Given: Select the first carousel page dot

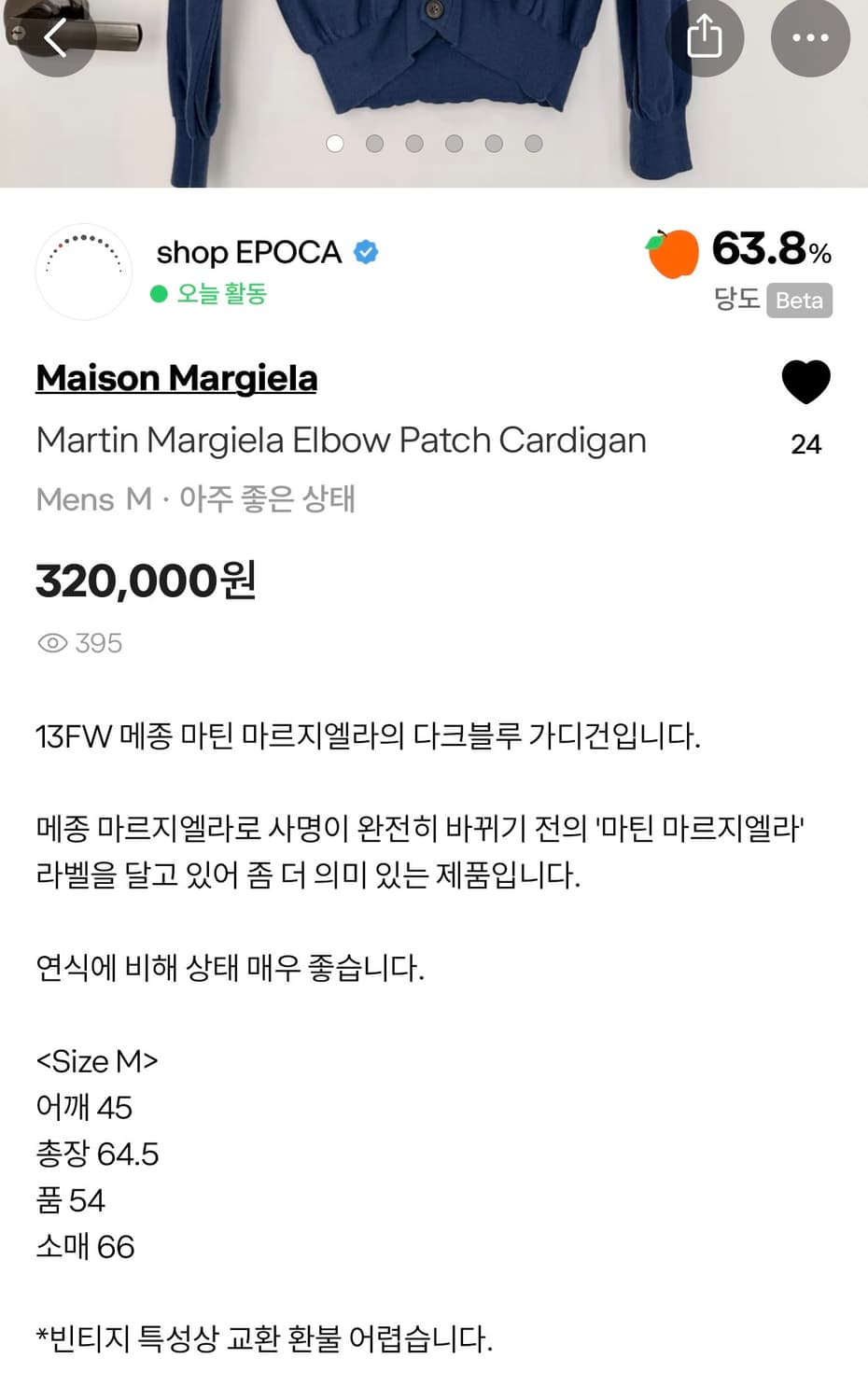Looking at the screenshot, I should coord(335,144).
